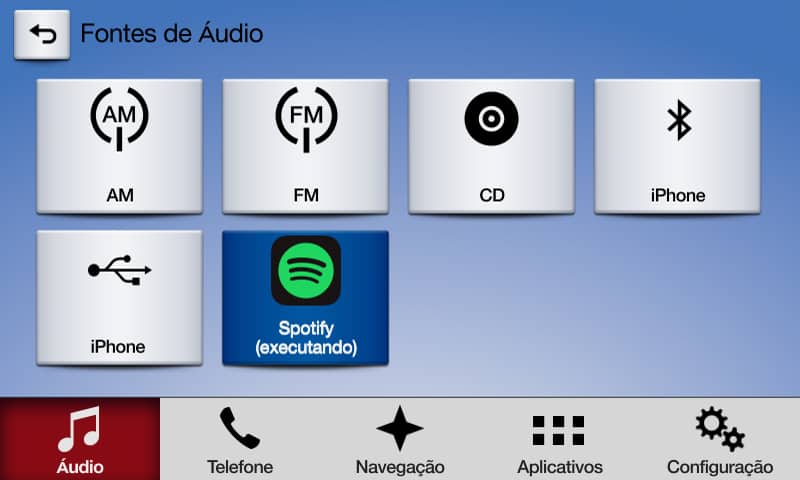The image size is (800, 480).
Task: Go to the Navegação tab
Action: tap(400, 439)
